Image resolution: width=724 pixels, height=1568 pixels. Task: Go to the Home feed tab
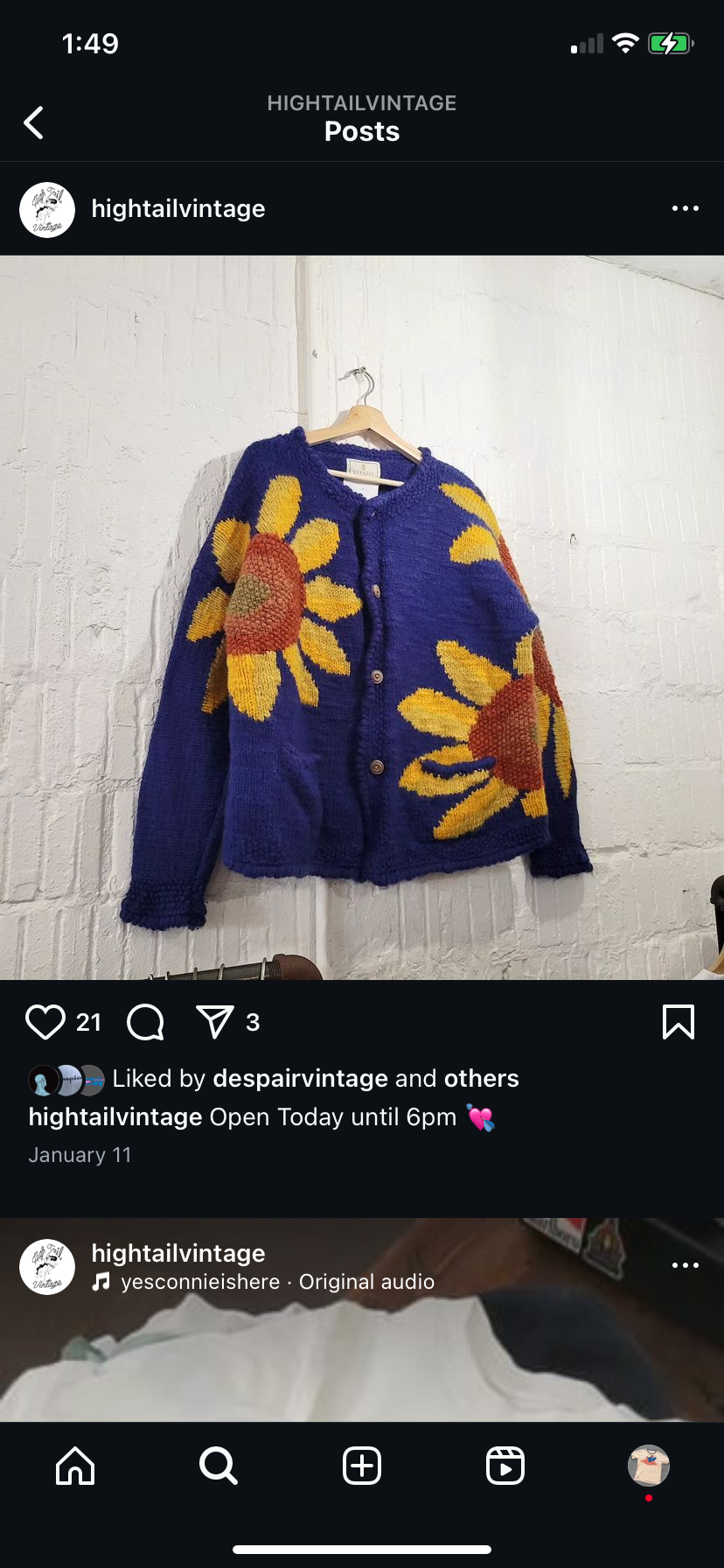coord(75,1466)
